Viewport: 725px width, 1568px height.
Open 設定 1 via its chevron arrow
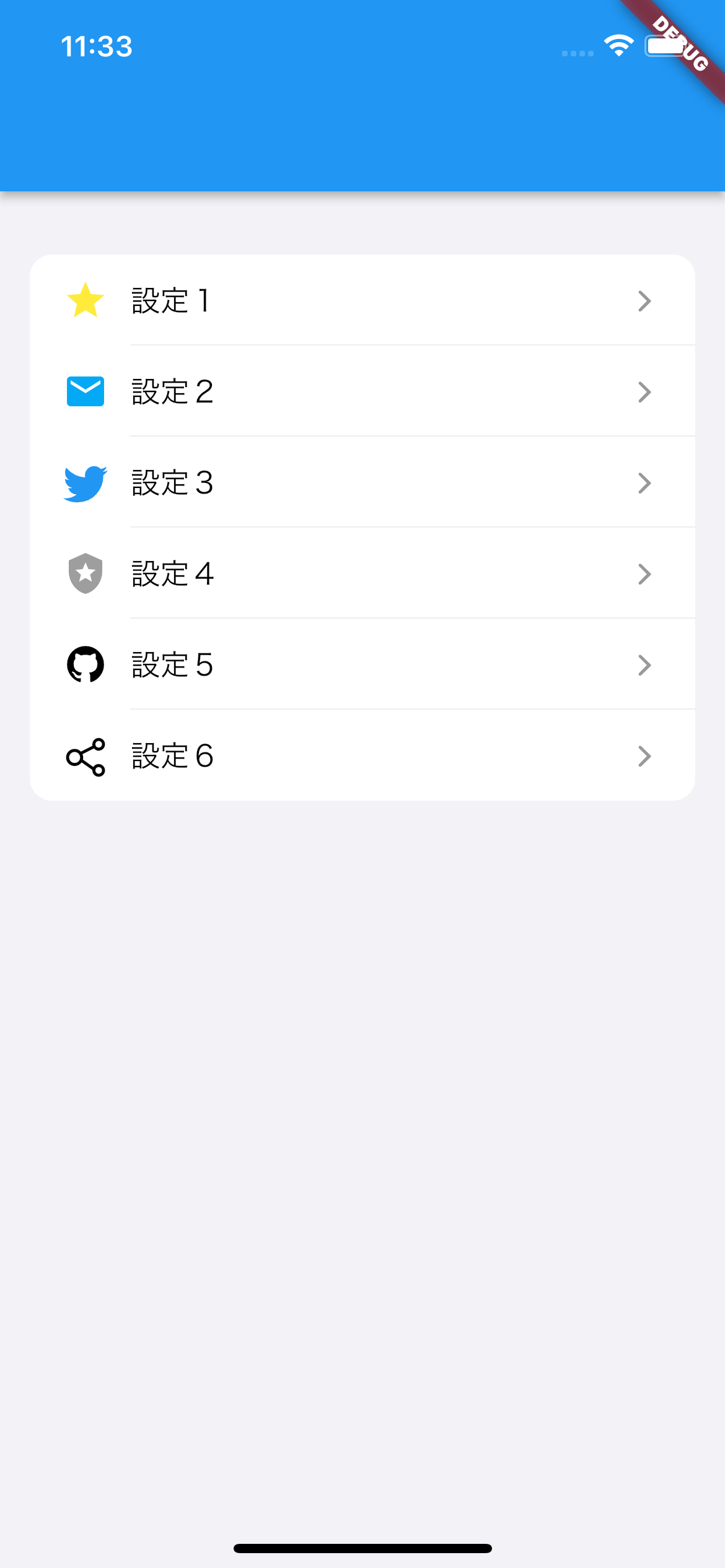point(644,301)
